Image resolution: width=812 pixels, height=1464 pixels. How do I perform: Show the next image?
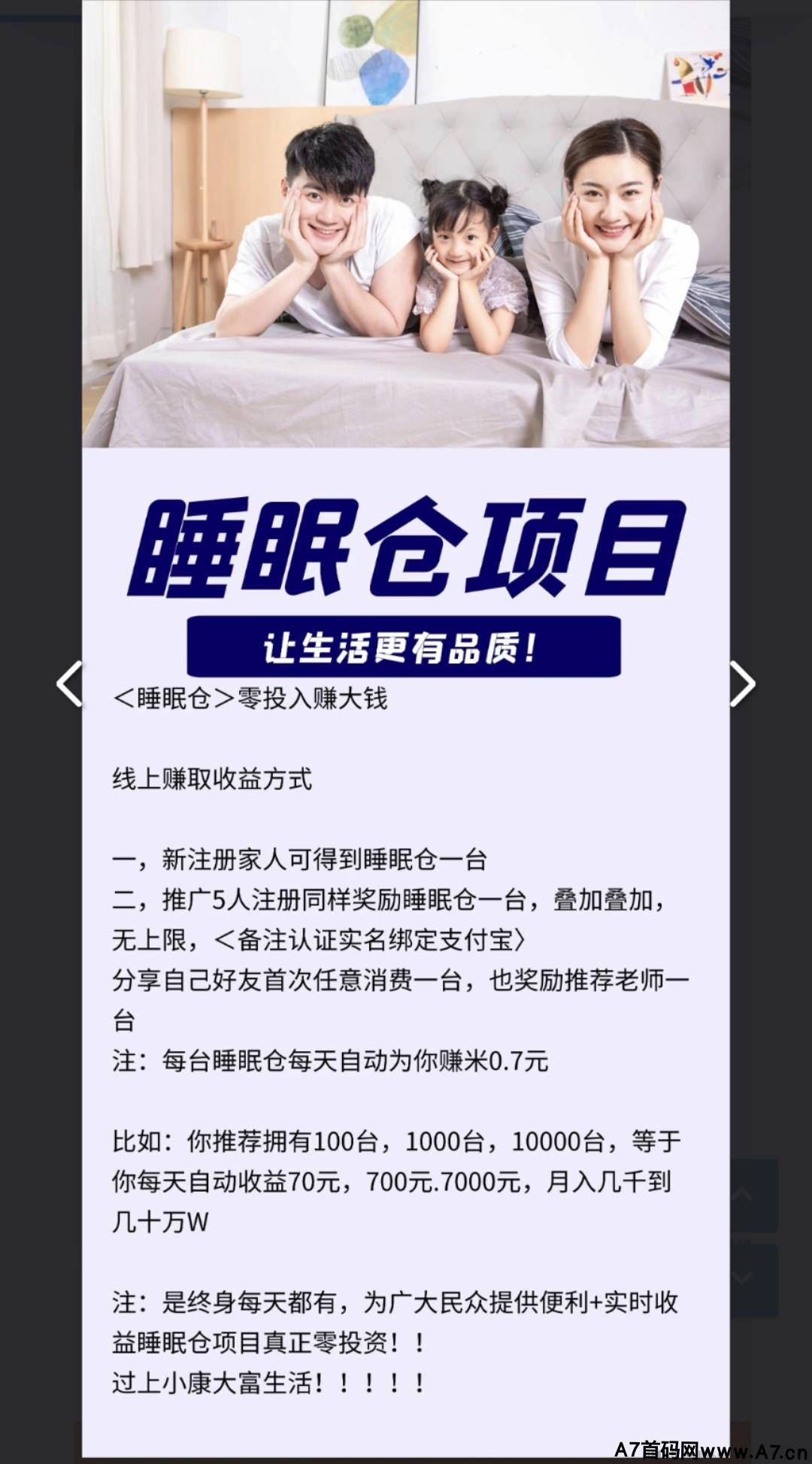click(x=742, y=684)
